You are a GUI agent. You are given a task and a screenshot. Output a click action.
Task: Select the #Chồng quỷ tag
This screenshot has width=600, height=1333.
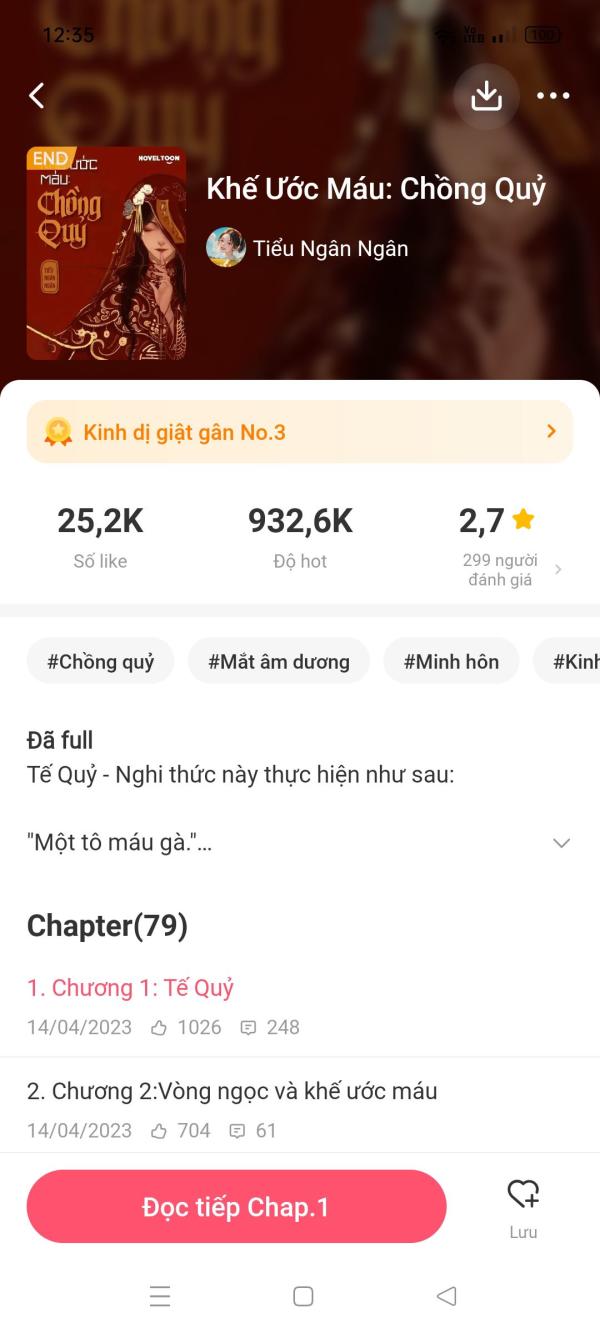pos(101,661)
